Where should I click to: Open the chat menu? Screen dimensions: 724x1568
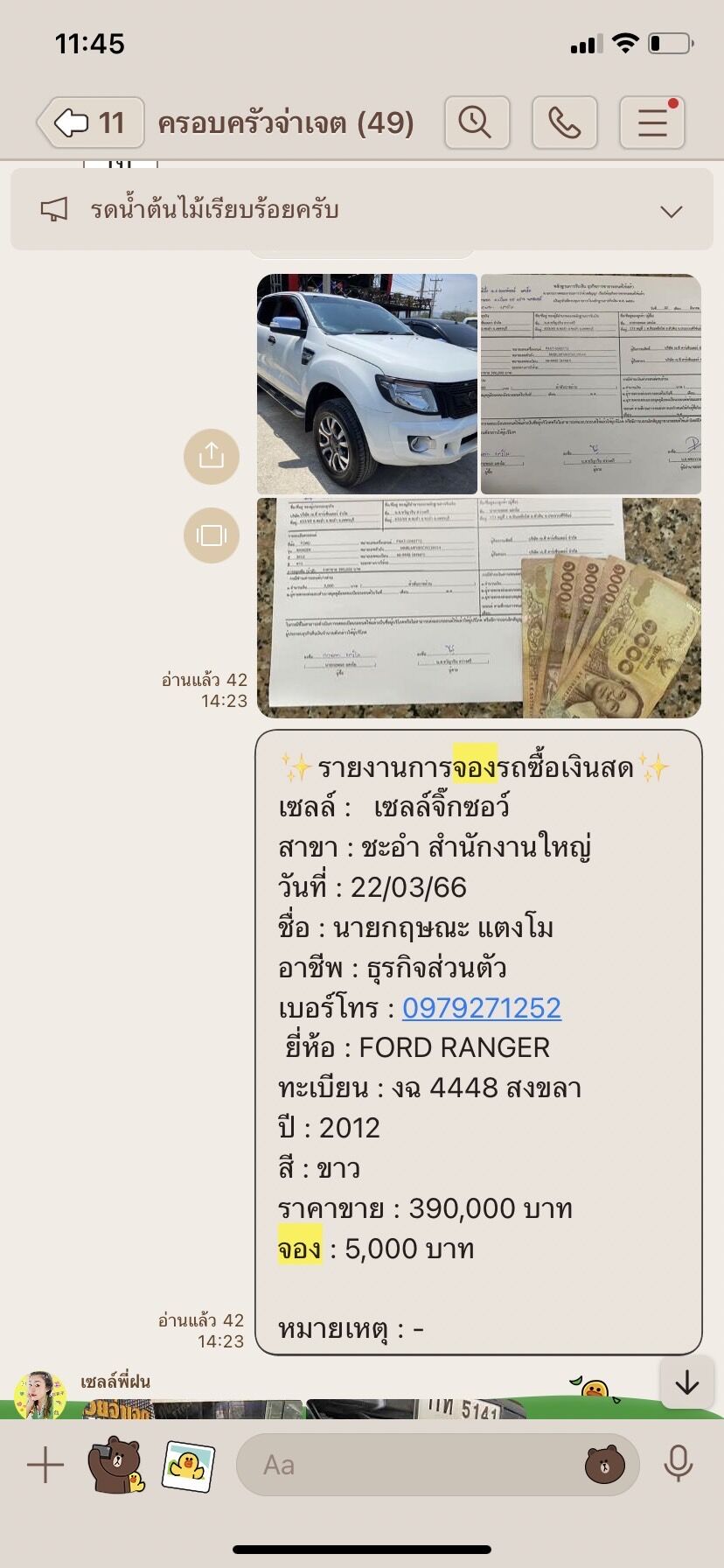point(652,122)
